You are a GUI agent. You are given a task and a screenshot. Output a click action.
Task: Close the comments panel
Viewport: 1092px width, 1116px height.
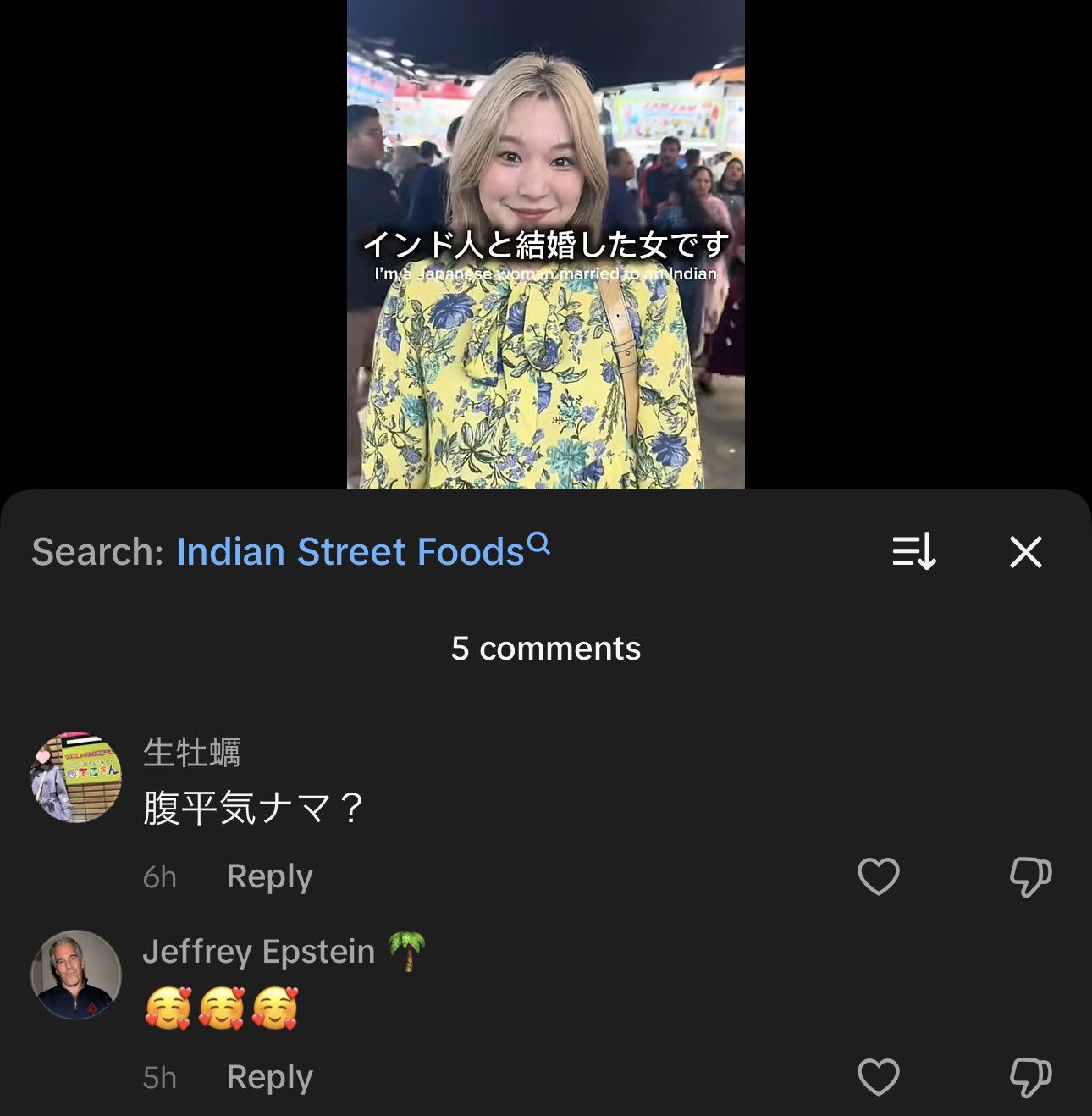[1025, 552]
